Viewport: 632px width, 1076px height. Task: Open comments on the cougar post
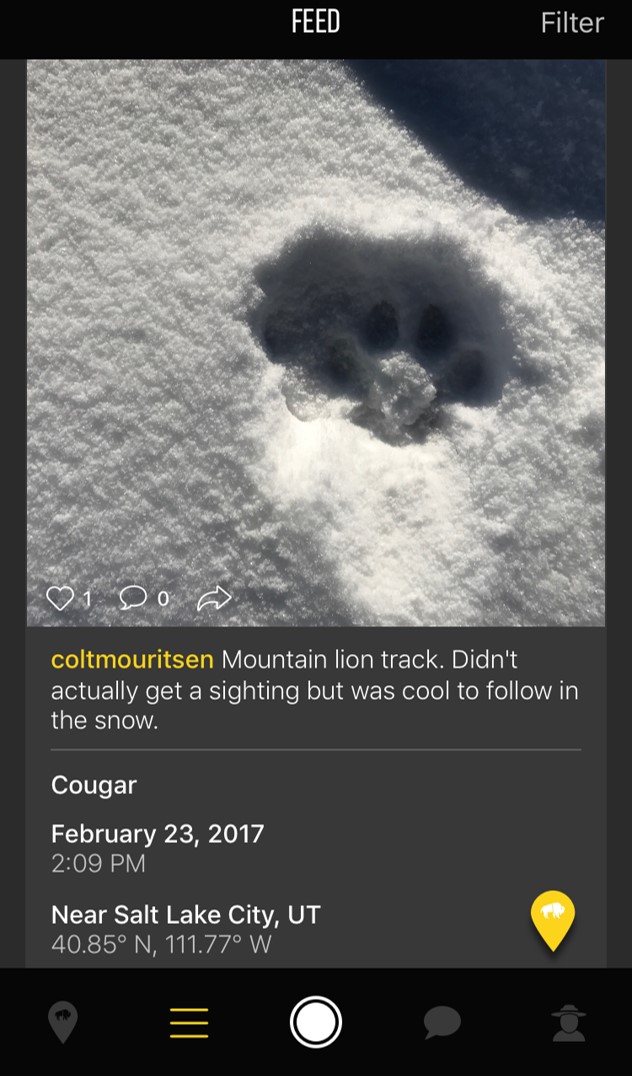point(133,598)
